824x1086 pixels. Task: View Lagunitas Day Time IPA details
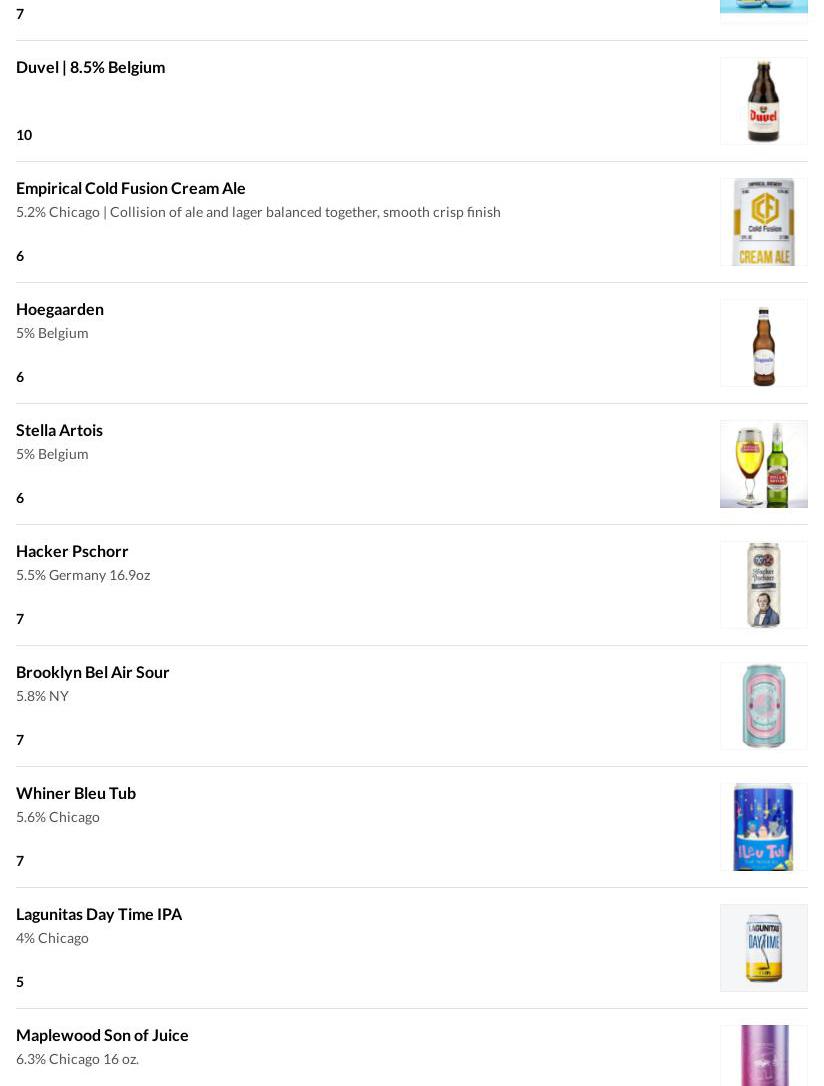(99, 914)
